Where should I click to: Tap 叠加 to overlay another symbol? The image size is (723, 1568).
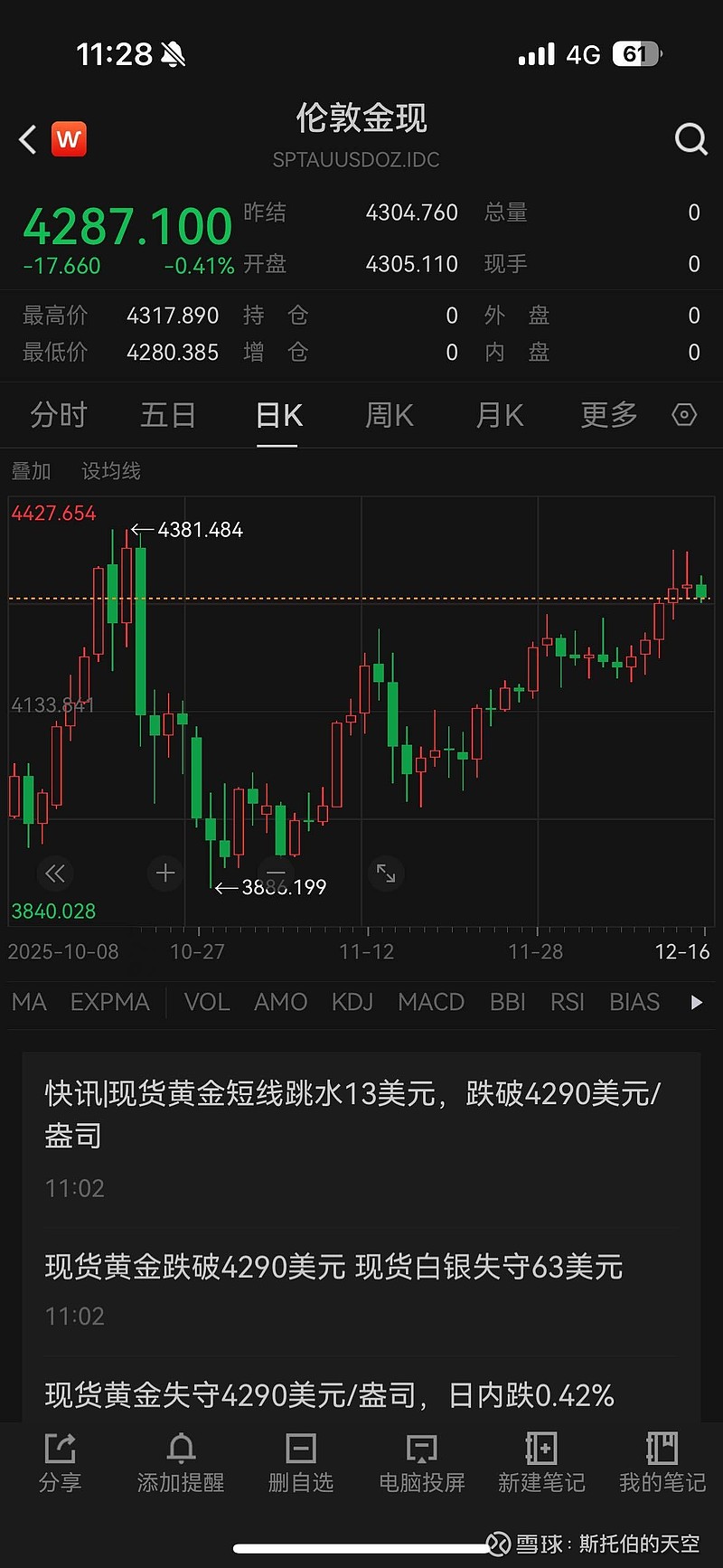coord(31,471)
